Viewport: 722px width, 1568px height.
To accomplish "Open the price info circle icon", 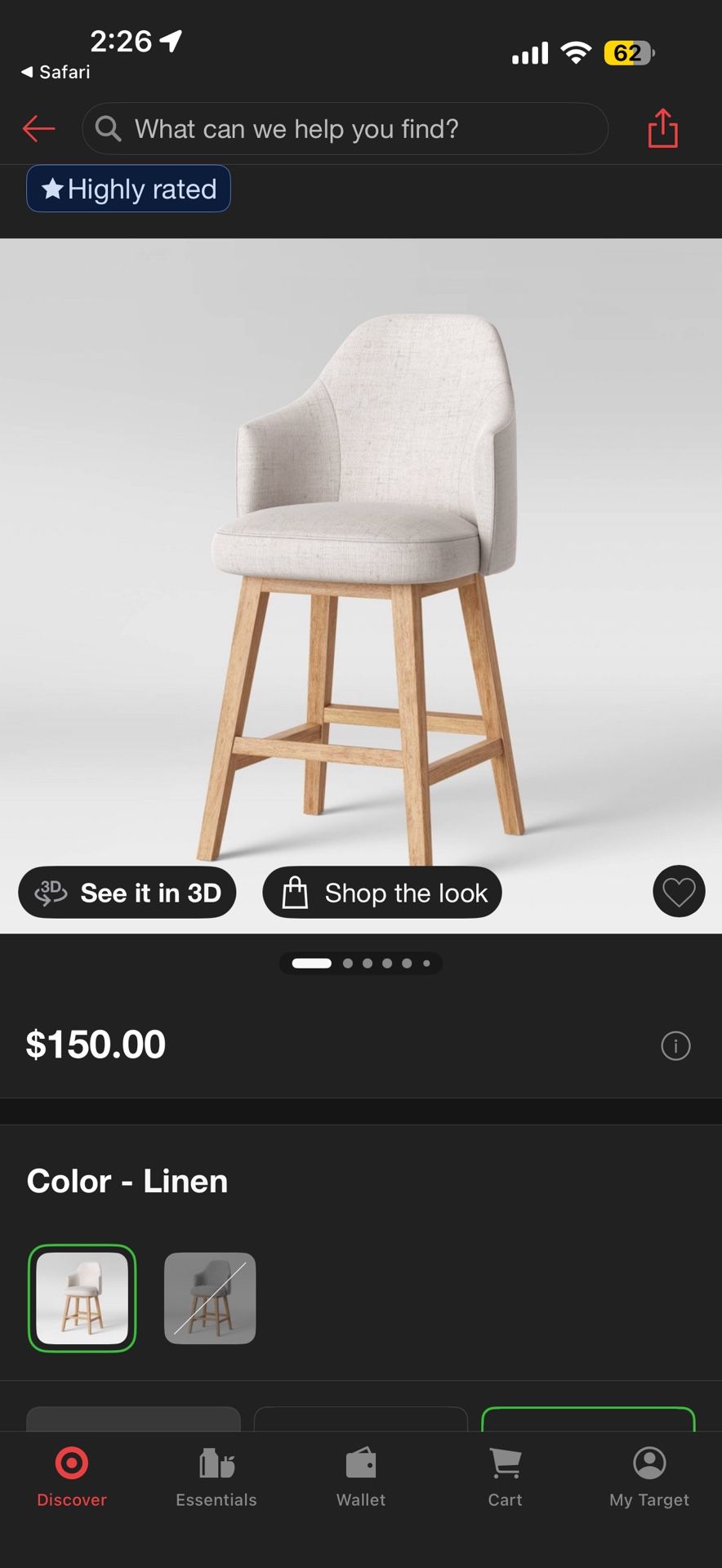I will (x=675, y=1045).
